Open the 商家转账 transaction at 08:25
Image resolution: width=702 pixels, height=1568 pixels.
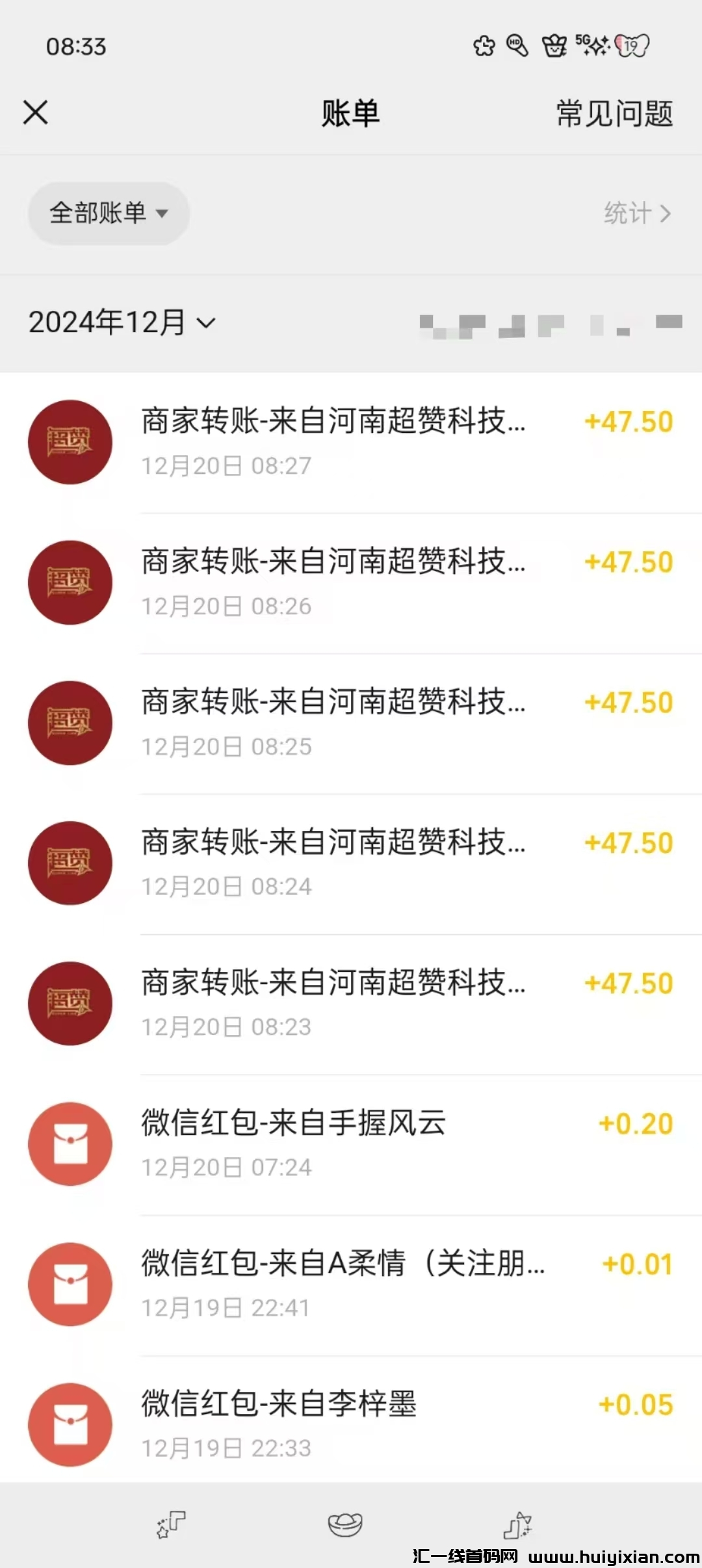pyautogui.click(x=351, y=724)
